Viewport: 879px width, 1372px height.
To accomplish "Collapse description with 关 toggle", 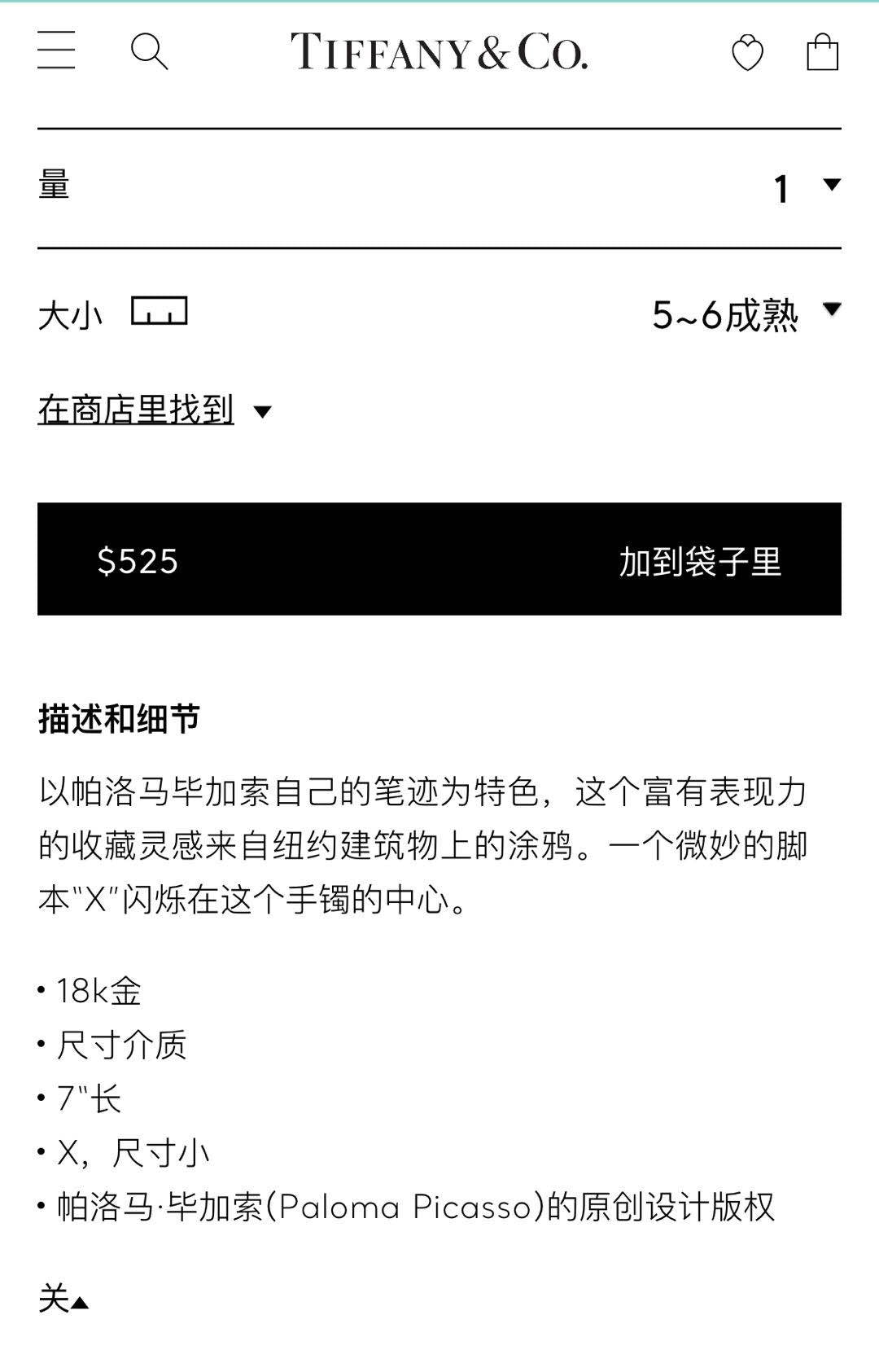I will (63, 1298).
